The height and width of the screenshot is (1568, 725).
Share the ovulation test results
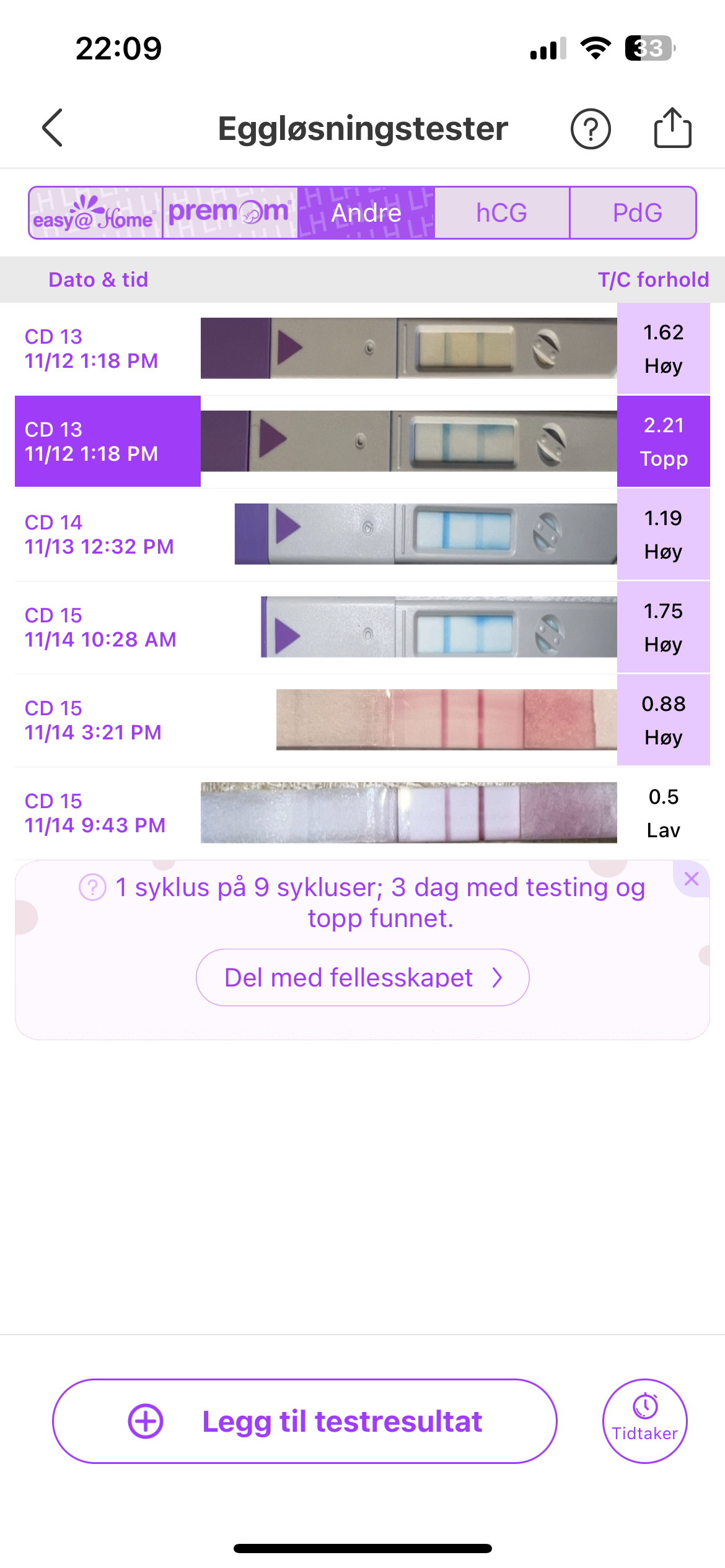tap(672, 128)
